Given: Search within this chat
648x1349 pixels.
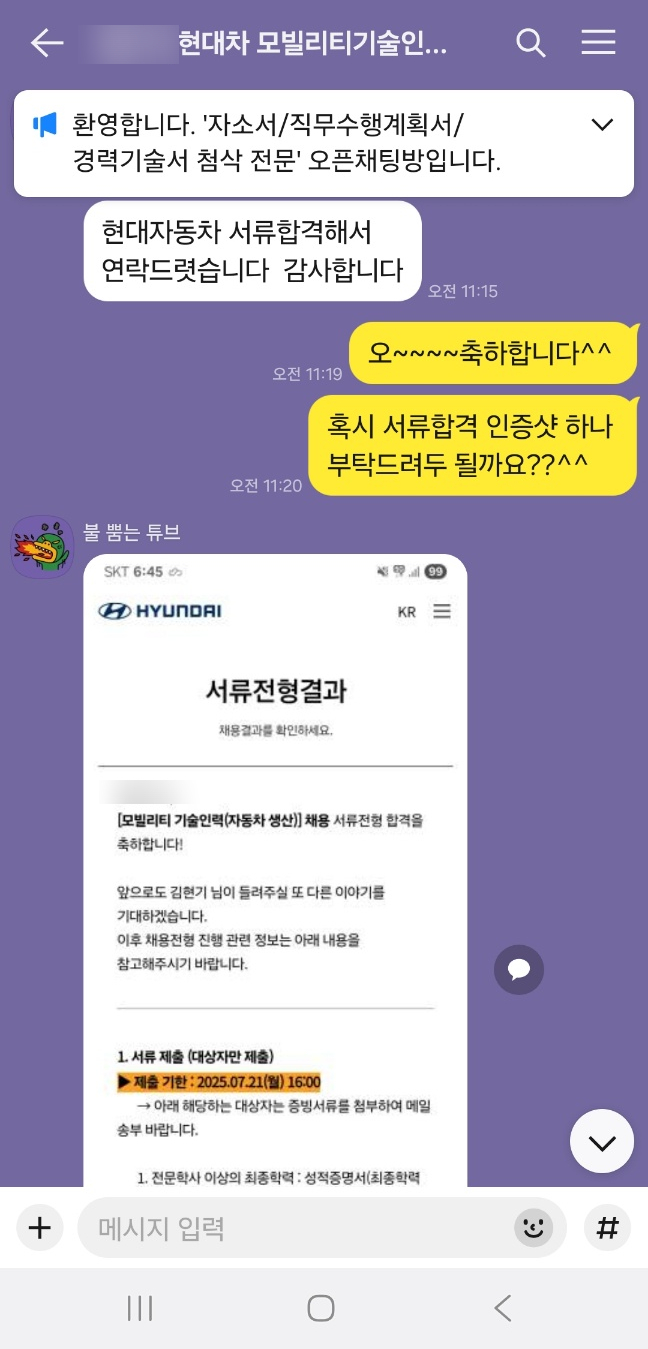Looking at the screenshot, I should point(530,43).
